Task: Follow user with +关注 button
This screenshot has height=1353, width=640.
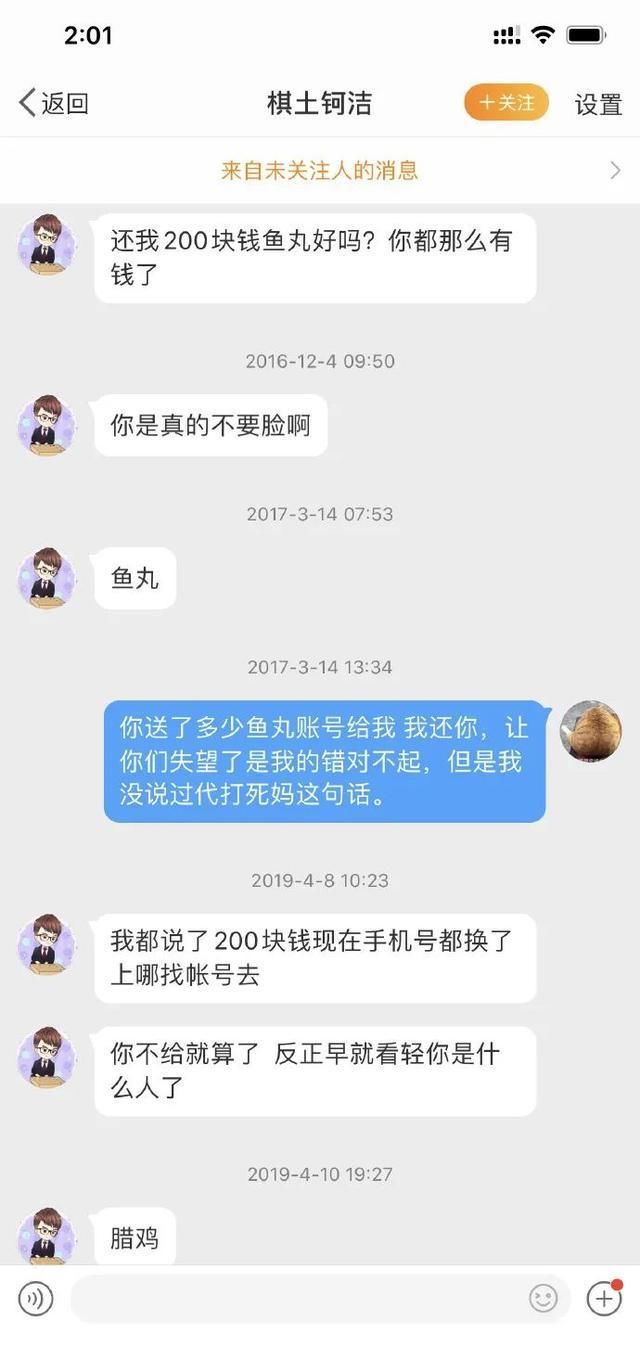Action: tap(506, 103)
